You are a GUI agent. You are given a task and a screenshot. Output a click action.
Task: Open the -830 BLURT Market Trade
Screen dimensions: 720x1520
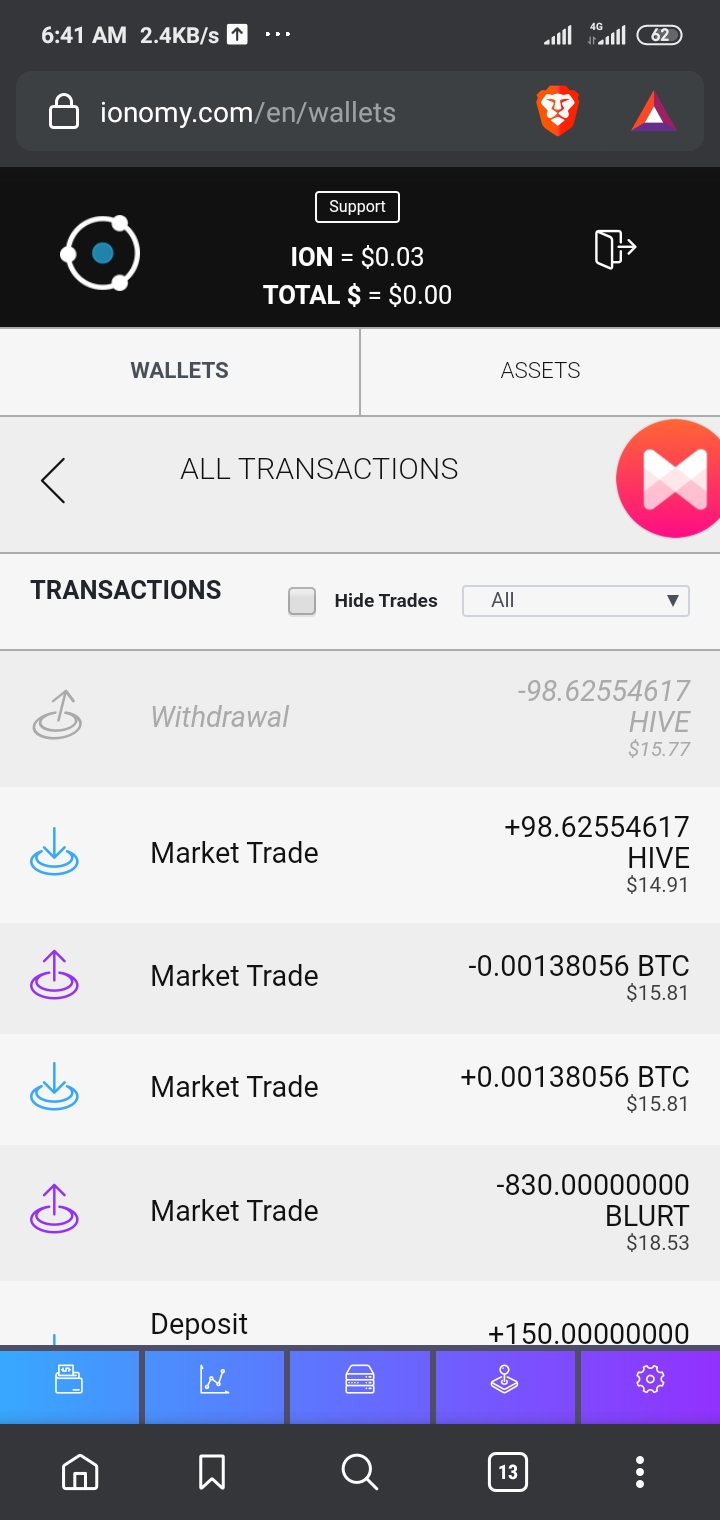(x=360, y=1212)
